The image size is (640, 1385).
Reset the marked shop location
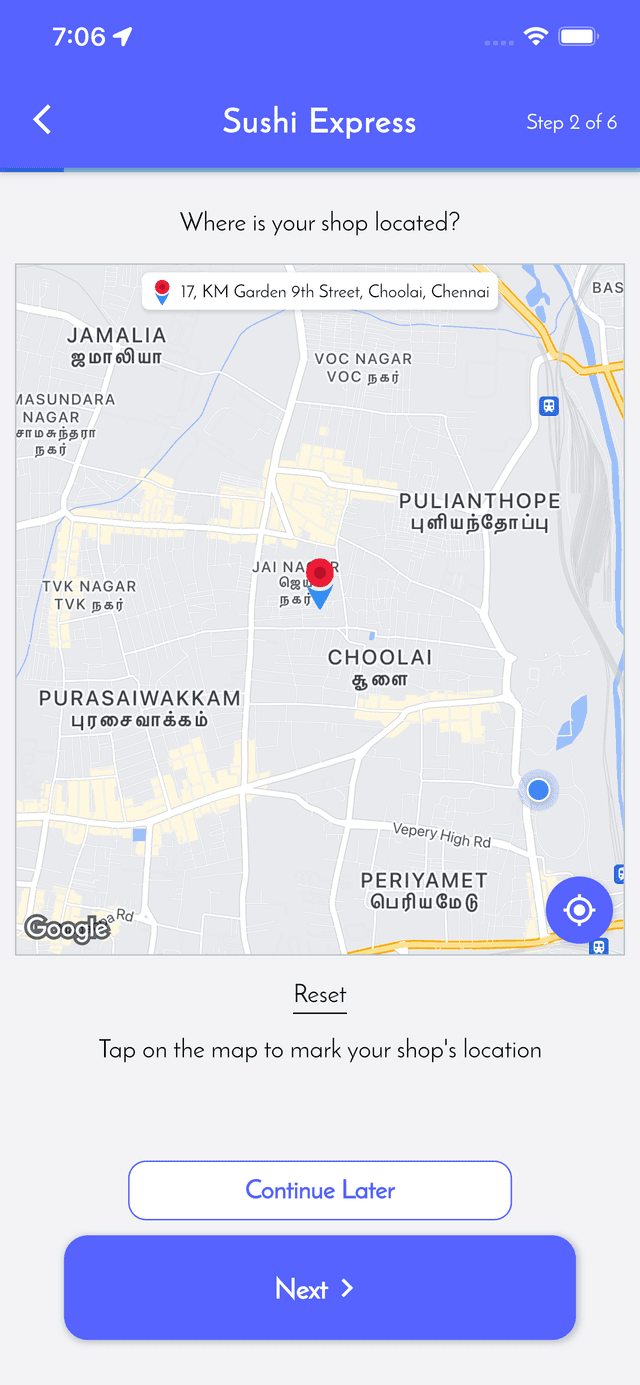point(320,995)
